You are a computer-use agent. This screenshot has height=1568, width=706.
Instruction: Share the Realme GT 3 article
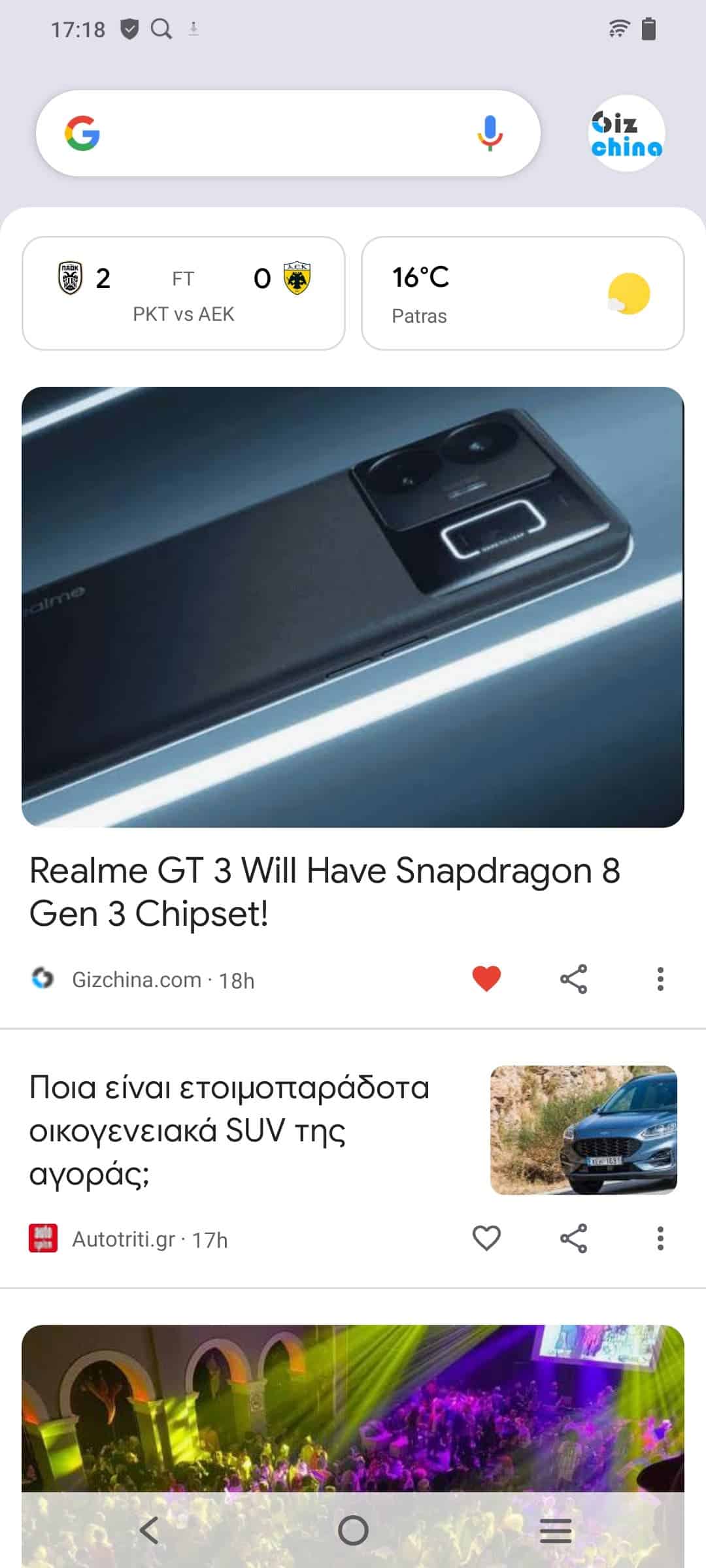[x=573, y=979]
